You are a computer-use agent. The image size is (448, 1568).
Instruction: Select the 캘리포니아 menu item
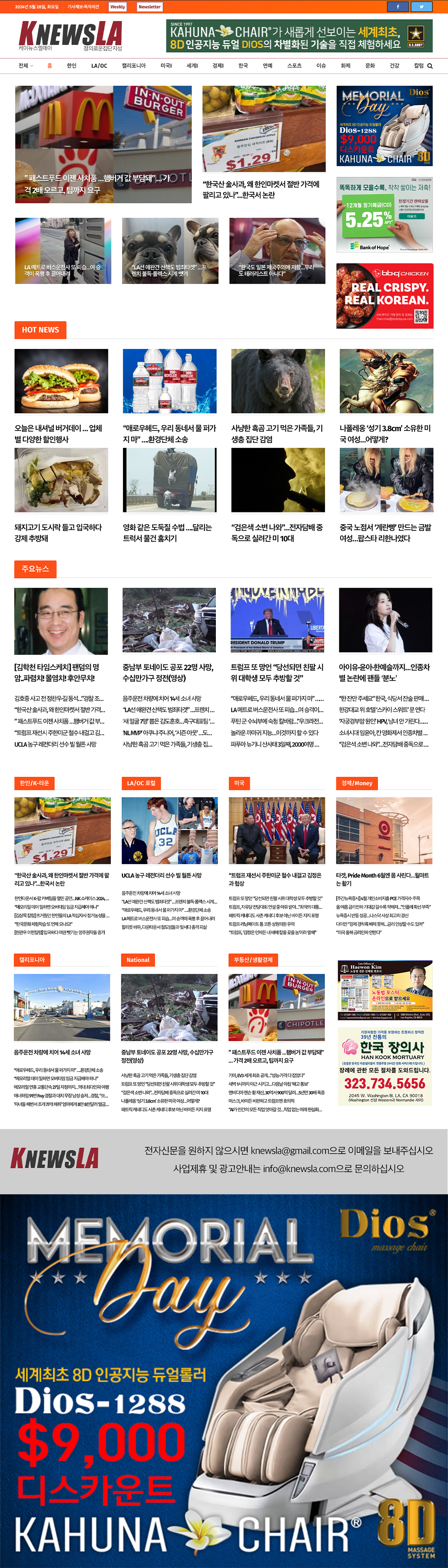pyautogui.click(x=134, y=66)
